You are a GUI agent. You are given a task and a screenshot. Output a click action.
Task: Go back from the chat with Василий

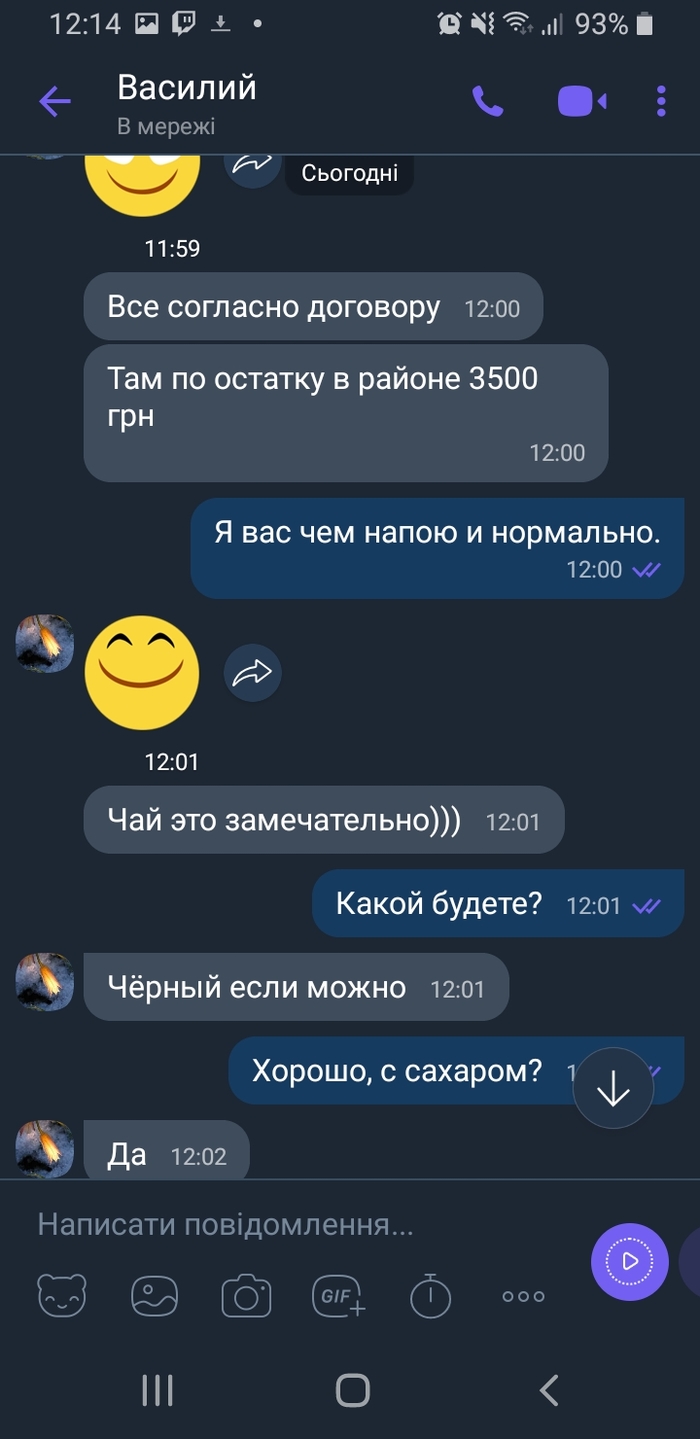tap(55, 101)
